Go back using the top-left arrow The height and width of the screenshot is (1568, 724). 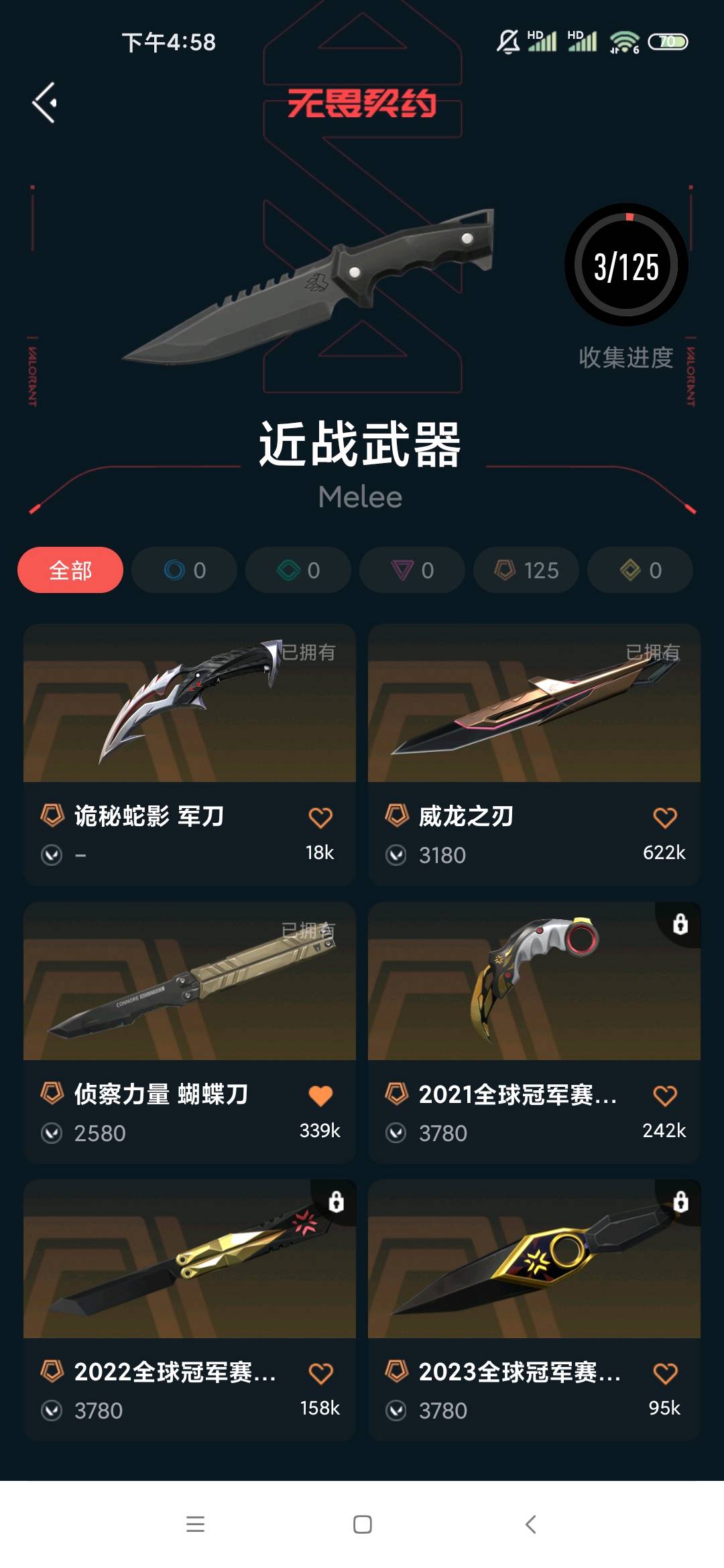(45, 103)
